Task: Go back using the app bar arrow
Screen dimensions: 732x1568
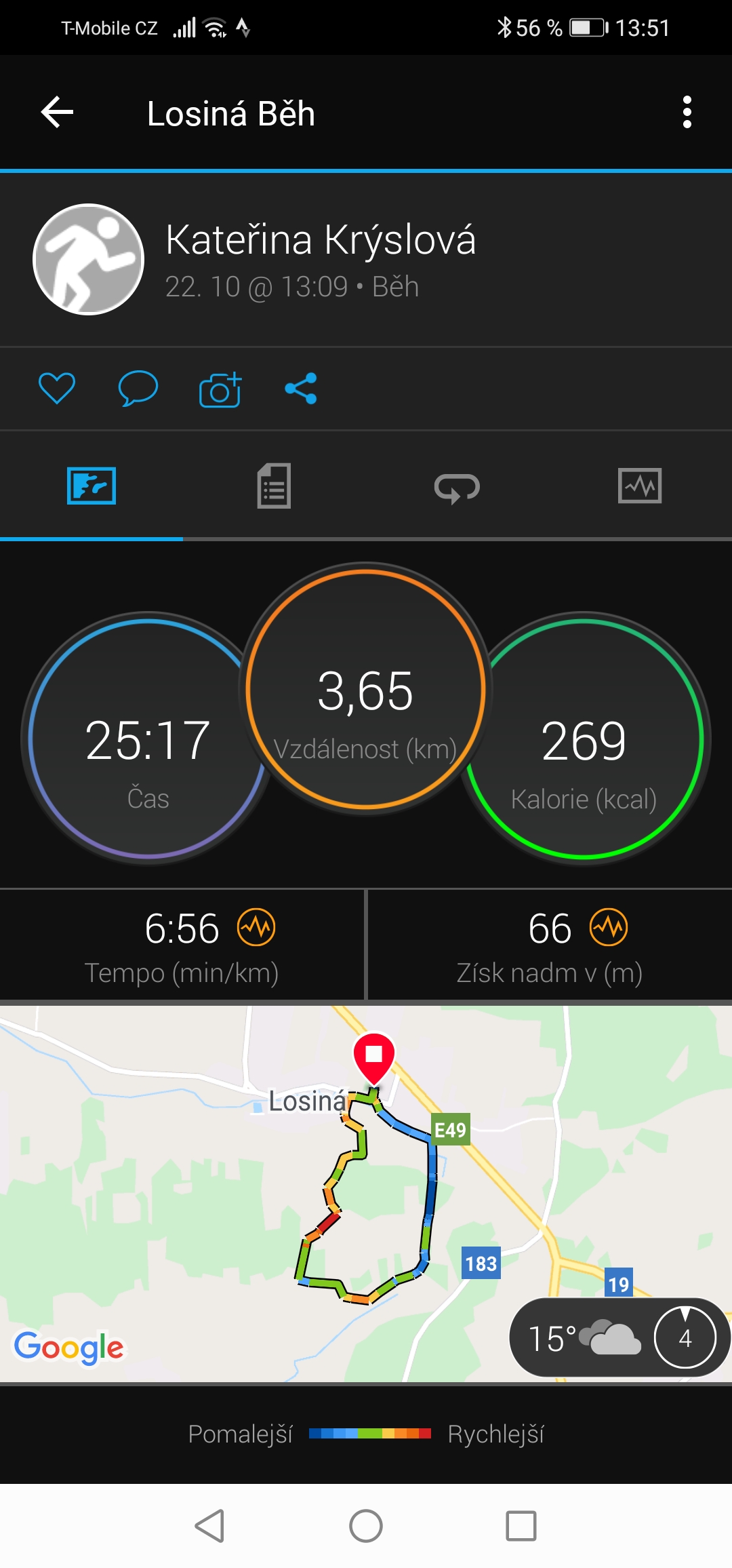Action: [57, 113]
